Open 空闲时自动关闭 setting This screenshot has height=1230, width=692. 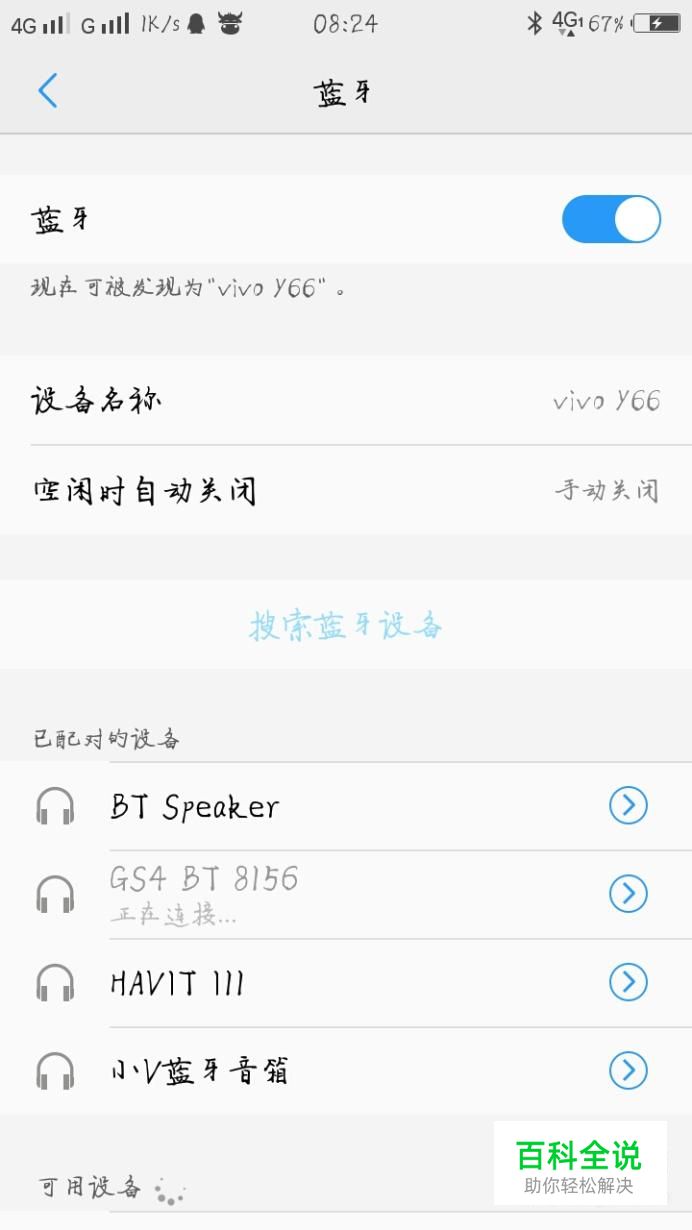coord(346,490)
